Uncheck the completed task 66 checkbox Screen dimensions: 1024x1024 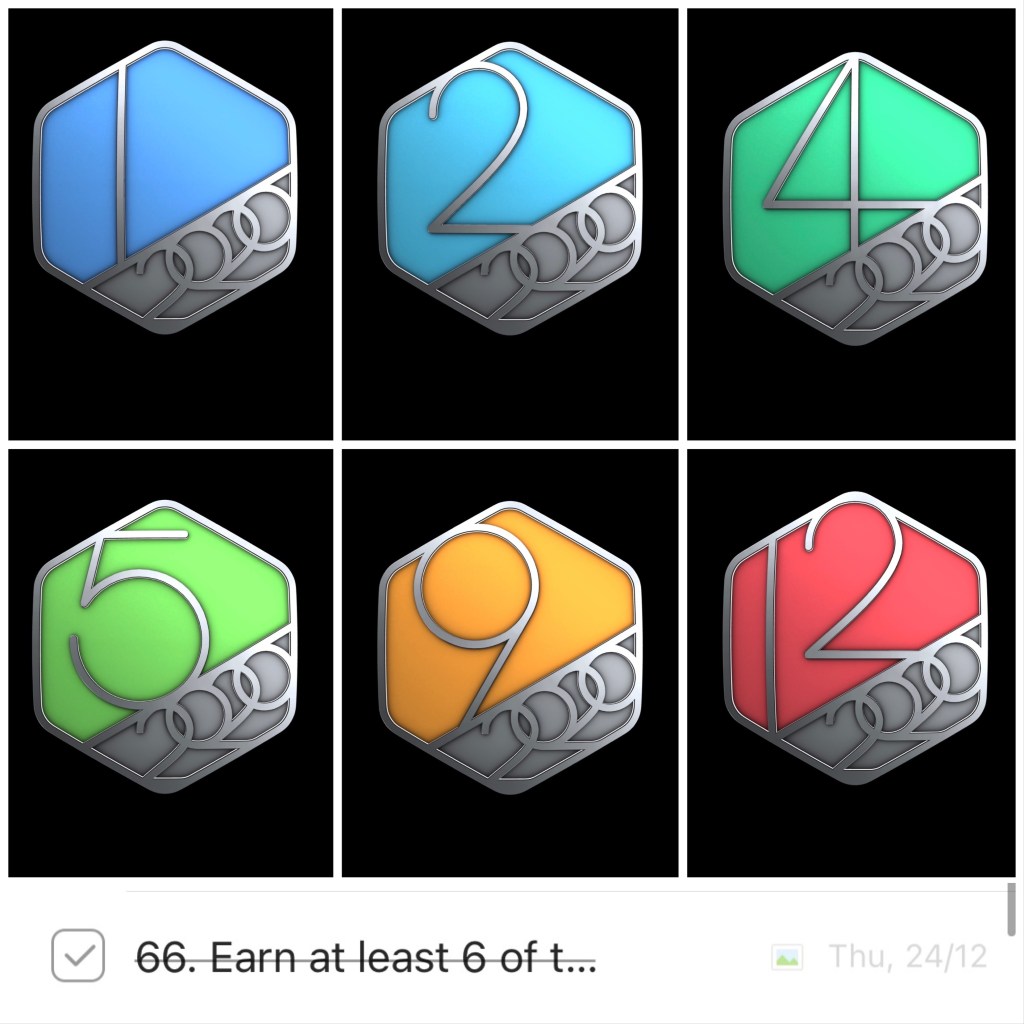coord(78,958)
